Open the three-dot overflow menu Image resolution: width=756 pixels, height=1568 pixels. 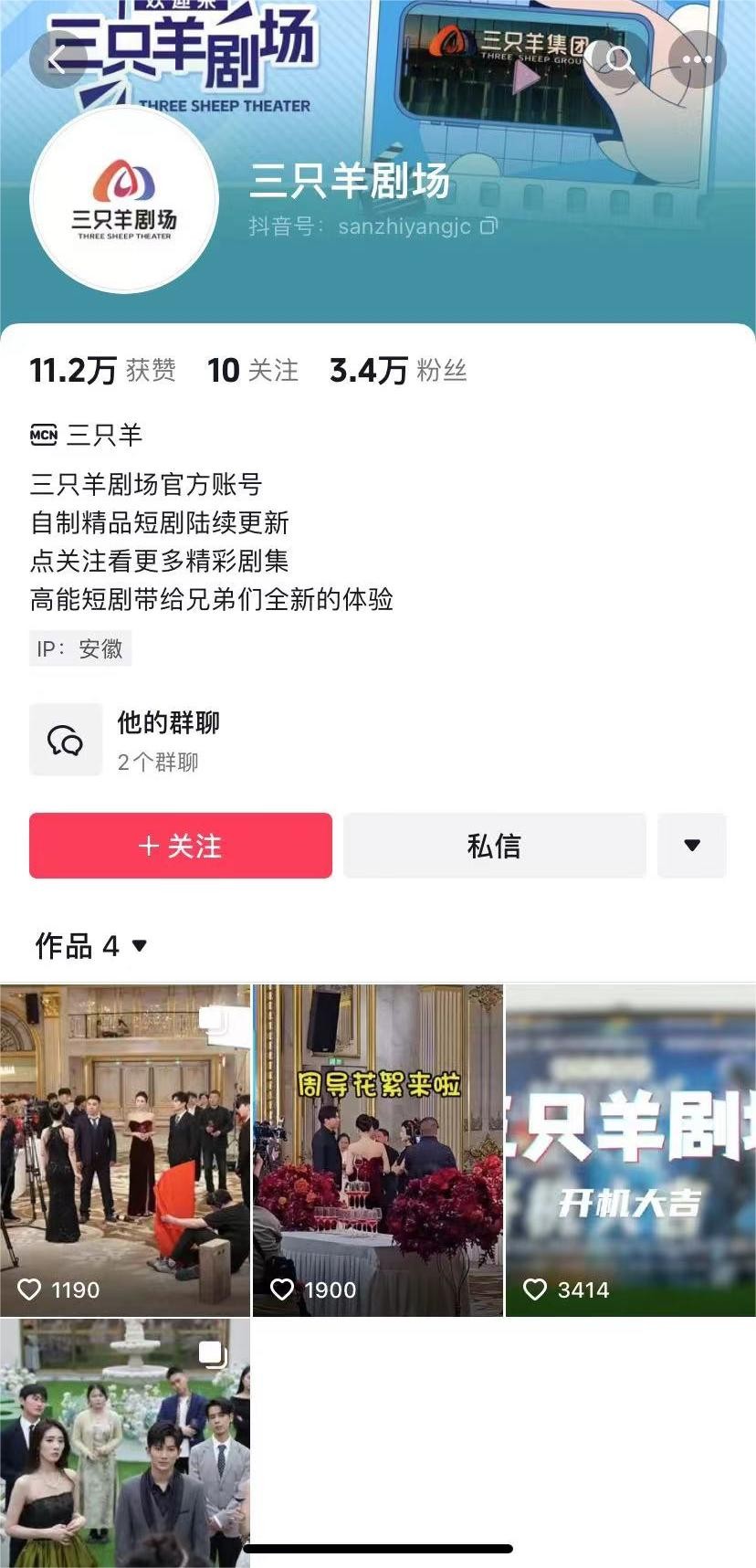pyautogui.click(x=697, y=60)
